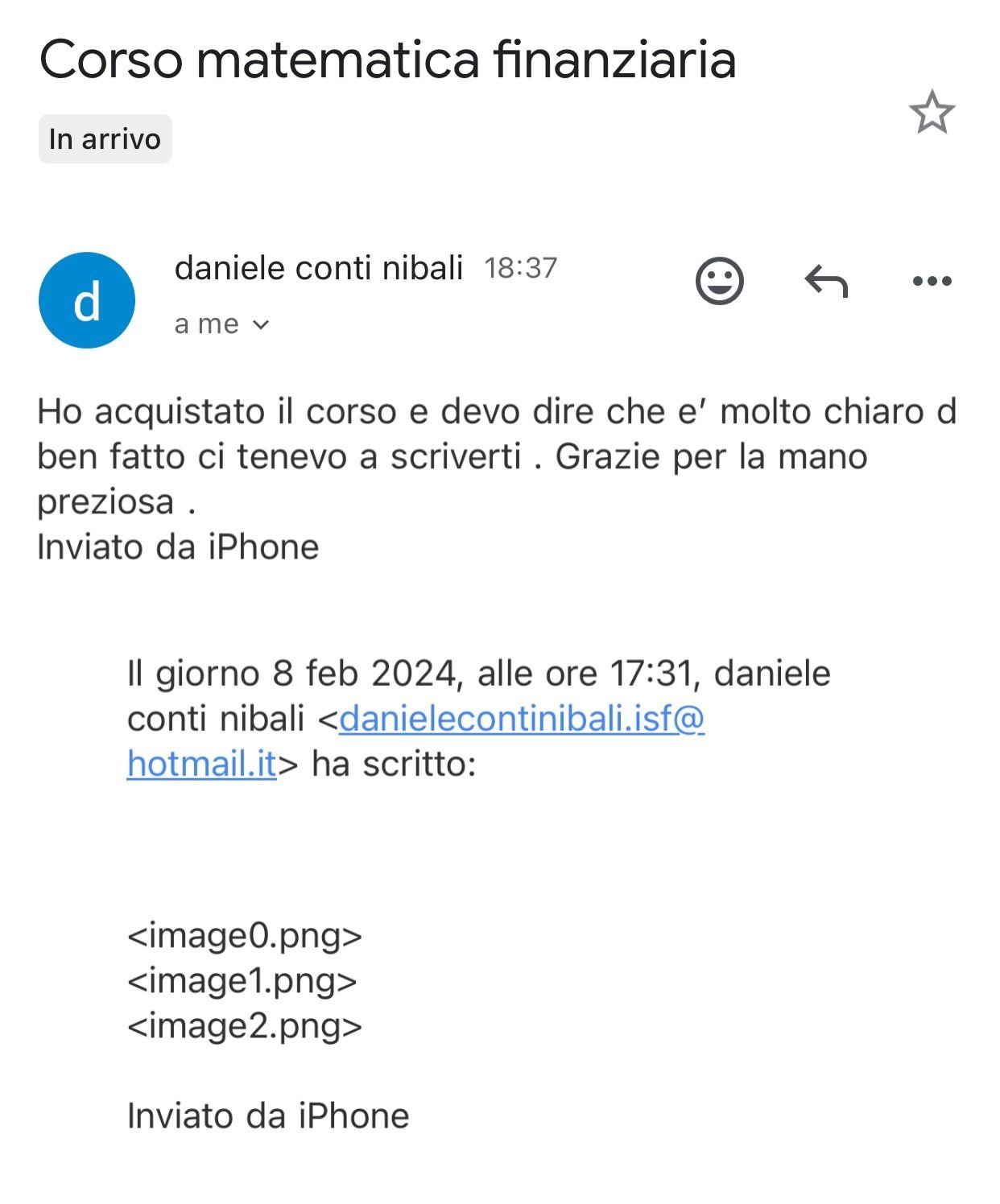Reply to daniele conti nibali
This screenshot has height=1204, width=1000.
(x=826, y=281)
